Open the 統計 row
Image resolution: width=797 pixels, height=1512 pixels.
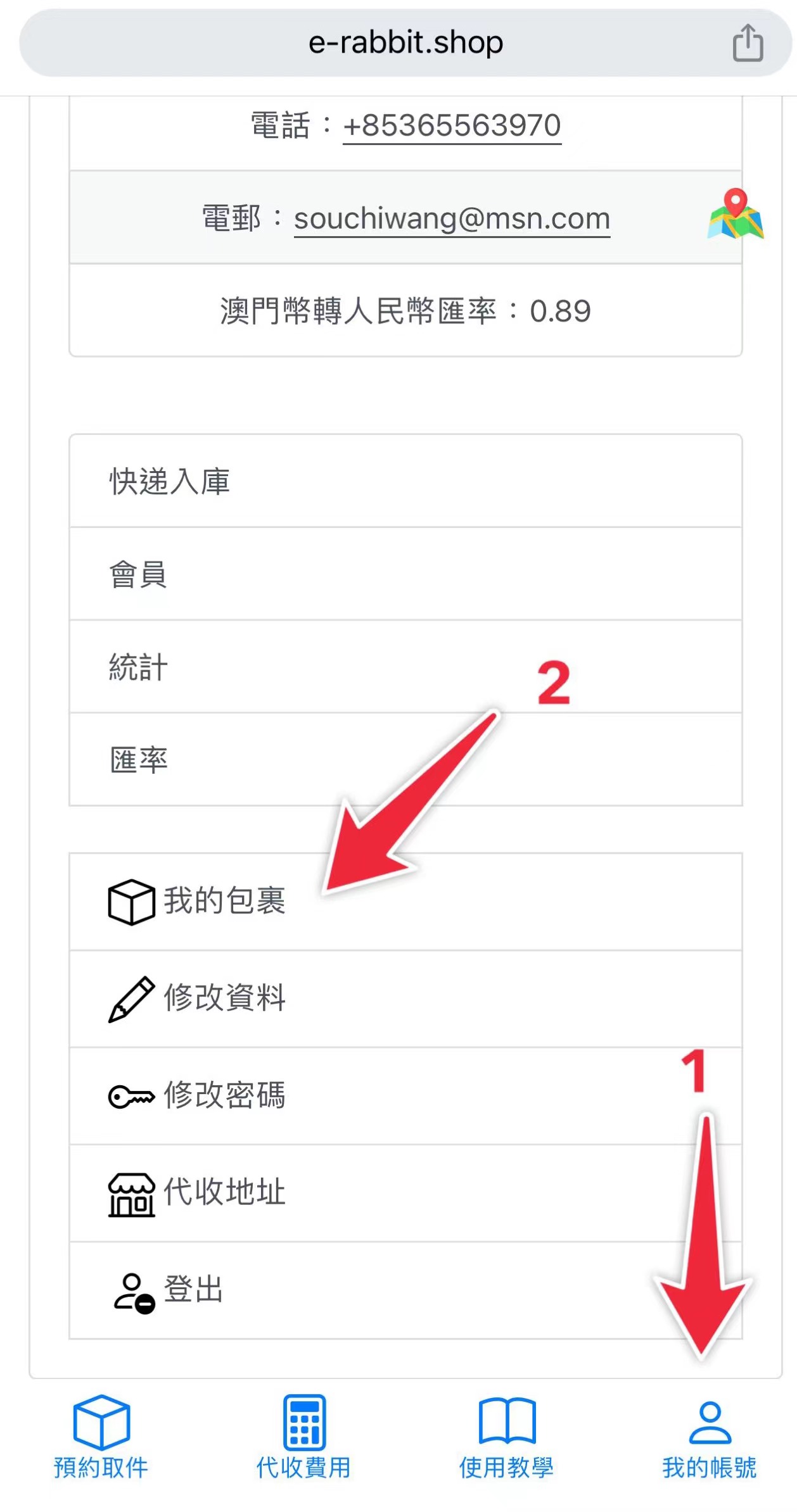pos(405,667)
